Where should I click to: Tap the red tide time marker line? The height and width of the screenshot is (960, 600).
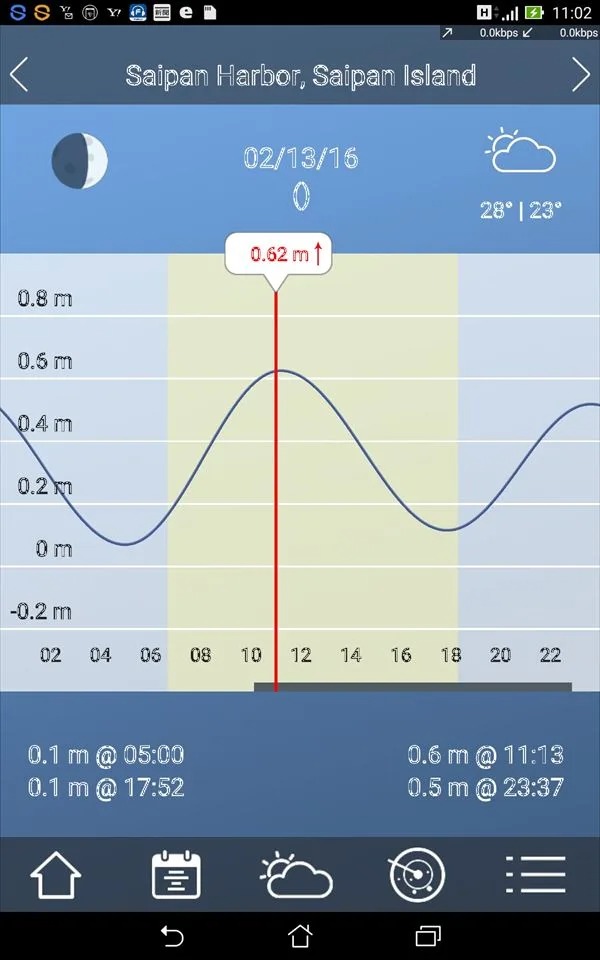tap(276, 491)
